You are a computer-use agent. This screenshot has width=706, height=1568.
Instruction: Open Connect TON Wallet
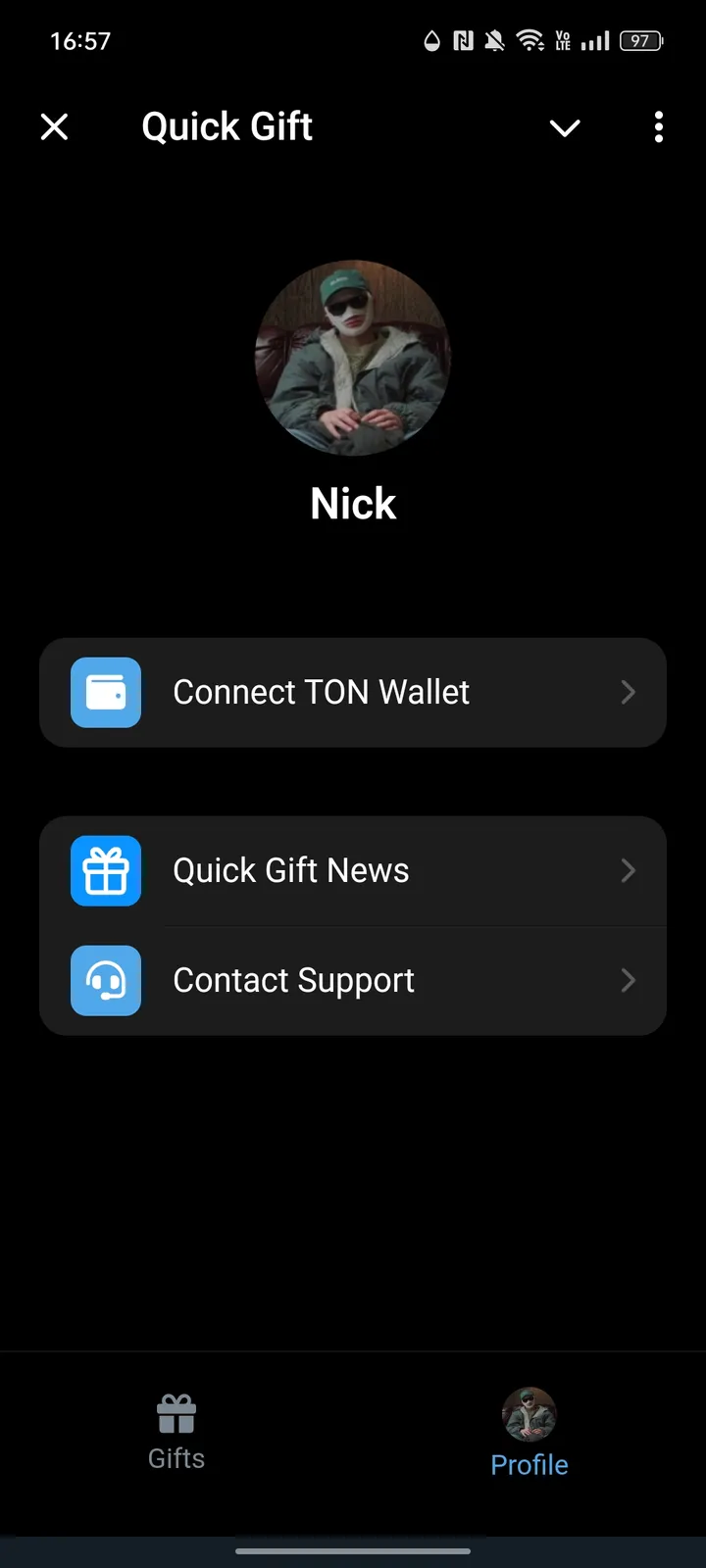(353, 692)
